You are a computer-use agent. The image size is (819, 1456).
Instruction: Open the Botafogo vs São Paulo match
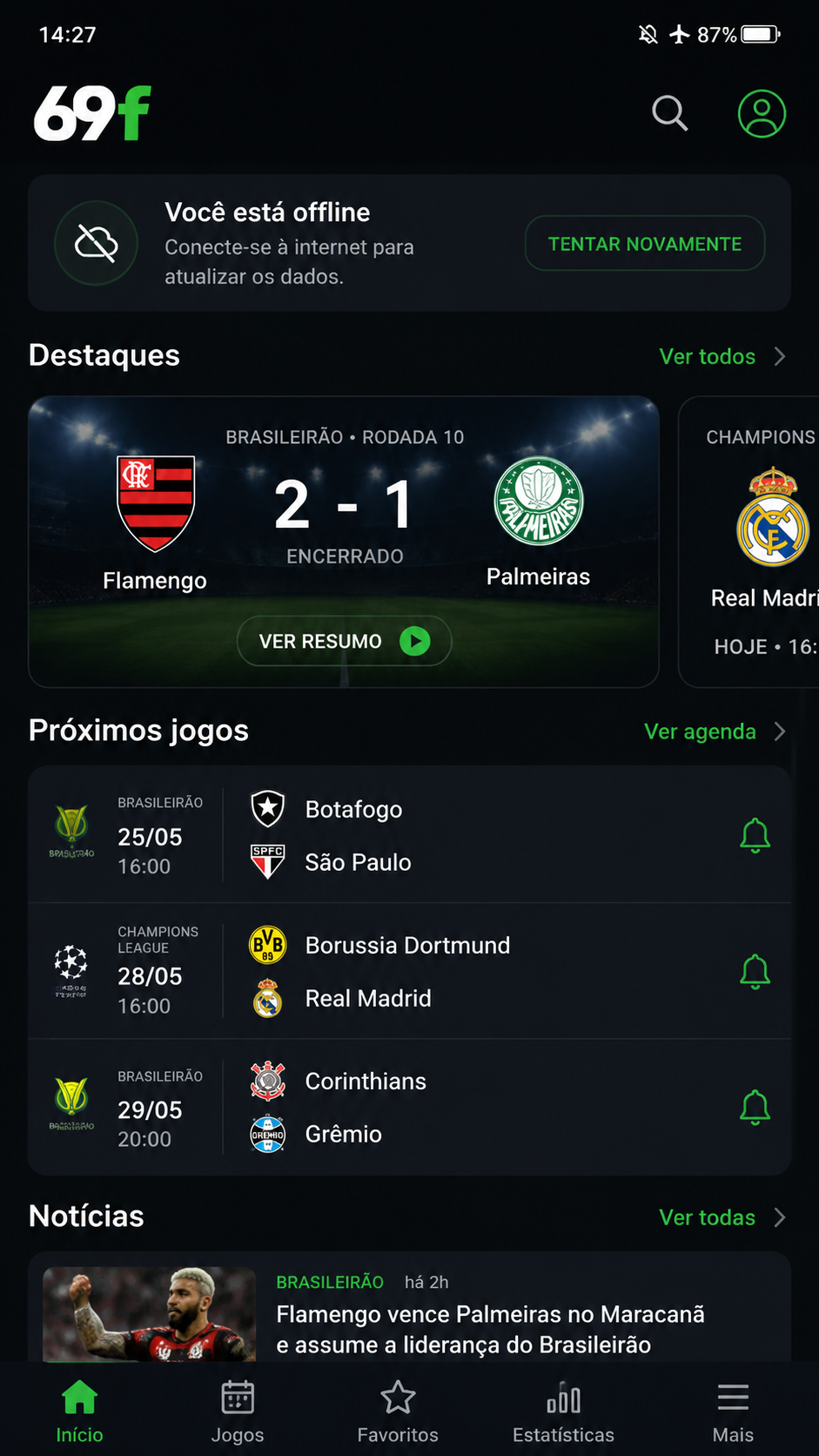pyautogui.click(x=409, y=834)
